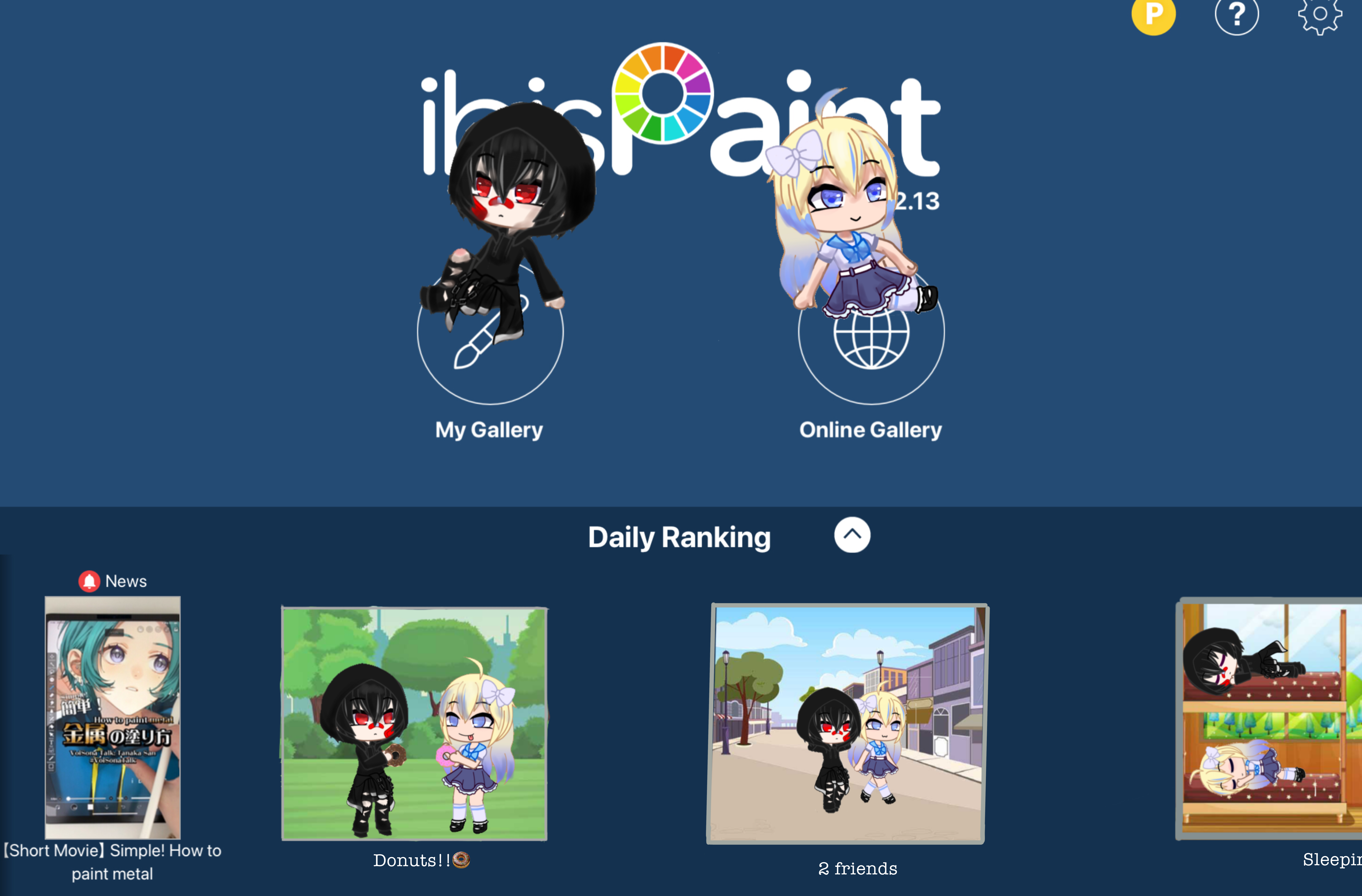1362x896 pixels.
Task: Open the Donuts!! artwork
Action: click(414, 724)
